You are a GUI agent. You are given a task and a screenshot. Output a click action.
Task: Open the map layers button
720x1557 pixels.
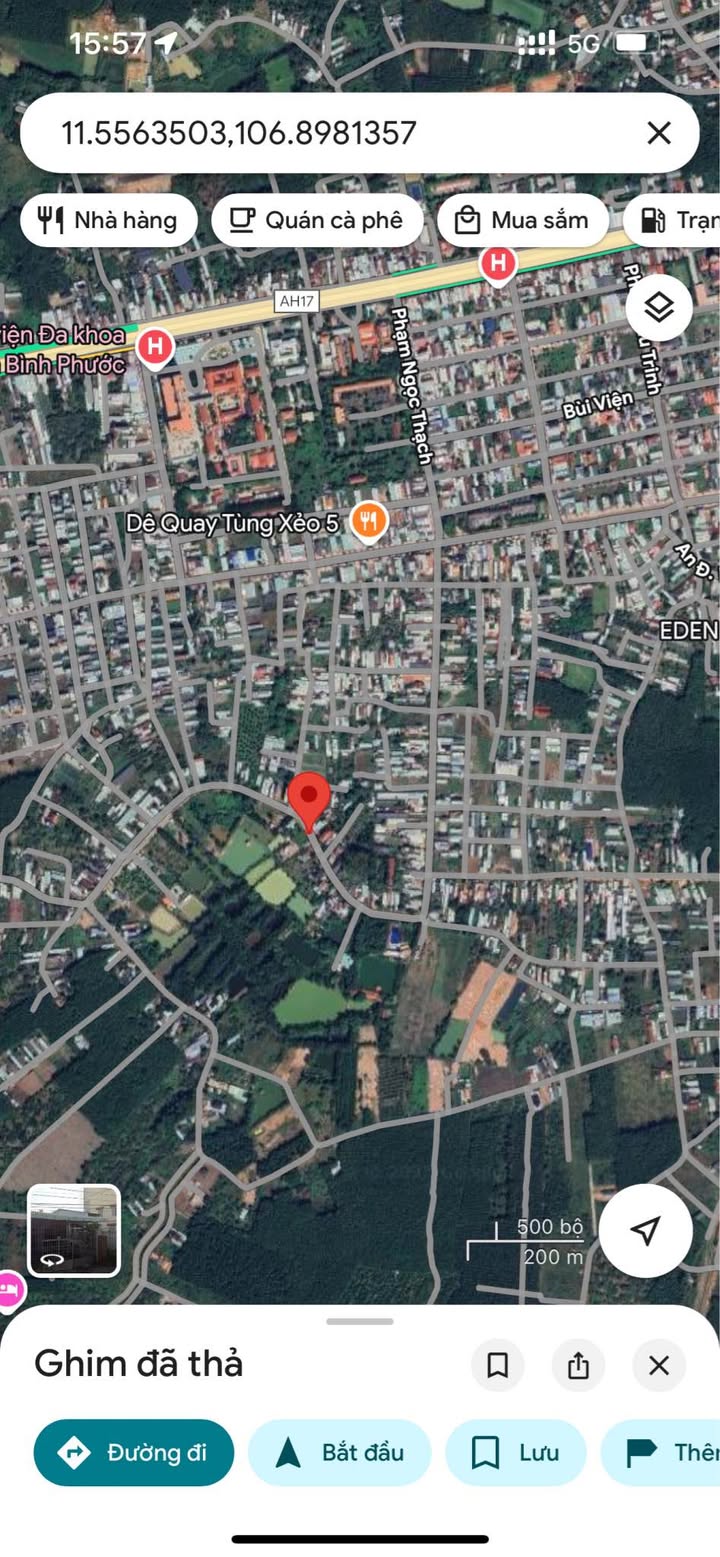coord(659,308)
